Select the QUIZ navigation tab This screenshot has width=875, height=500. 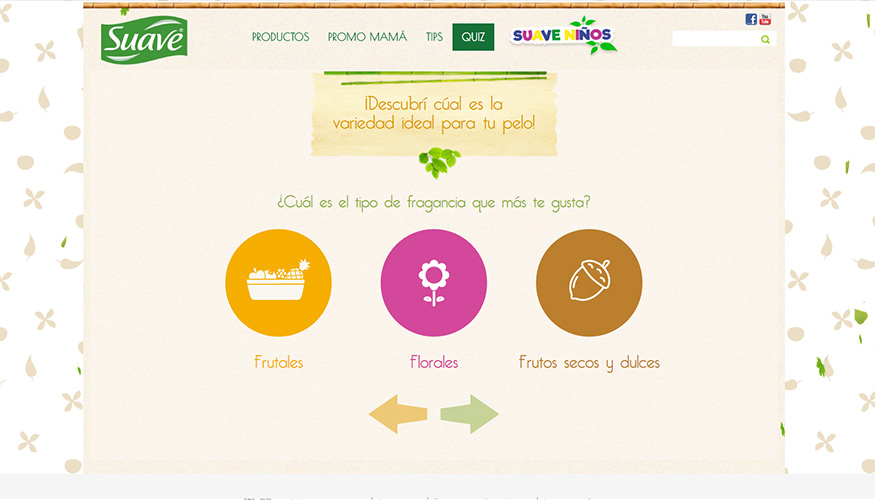[473, 37]
